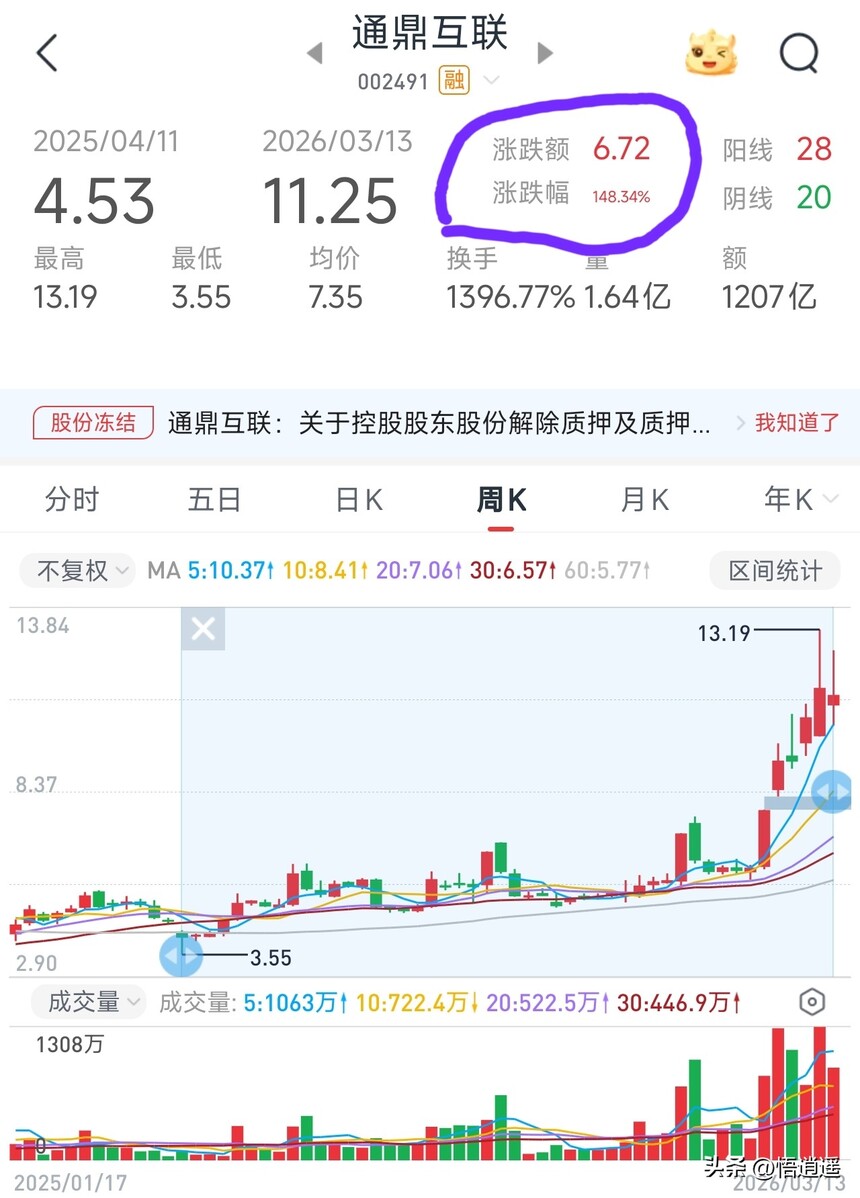Select the 周K tab
Screen dimensions: 860x1198
502,499
